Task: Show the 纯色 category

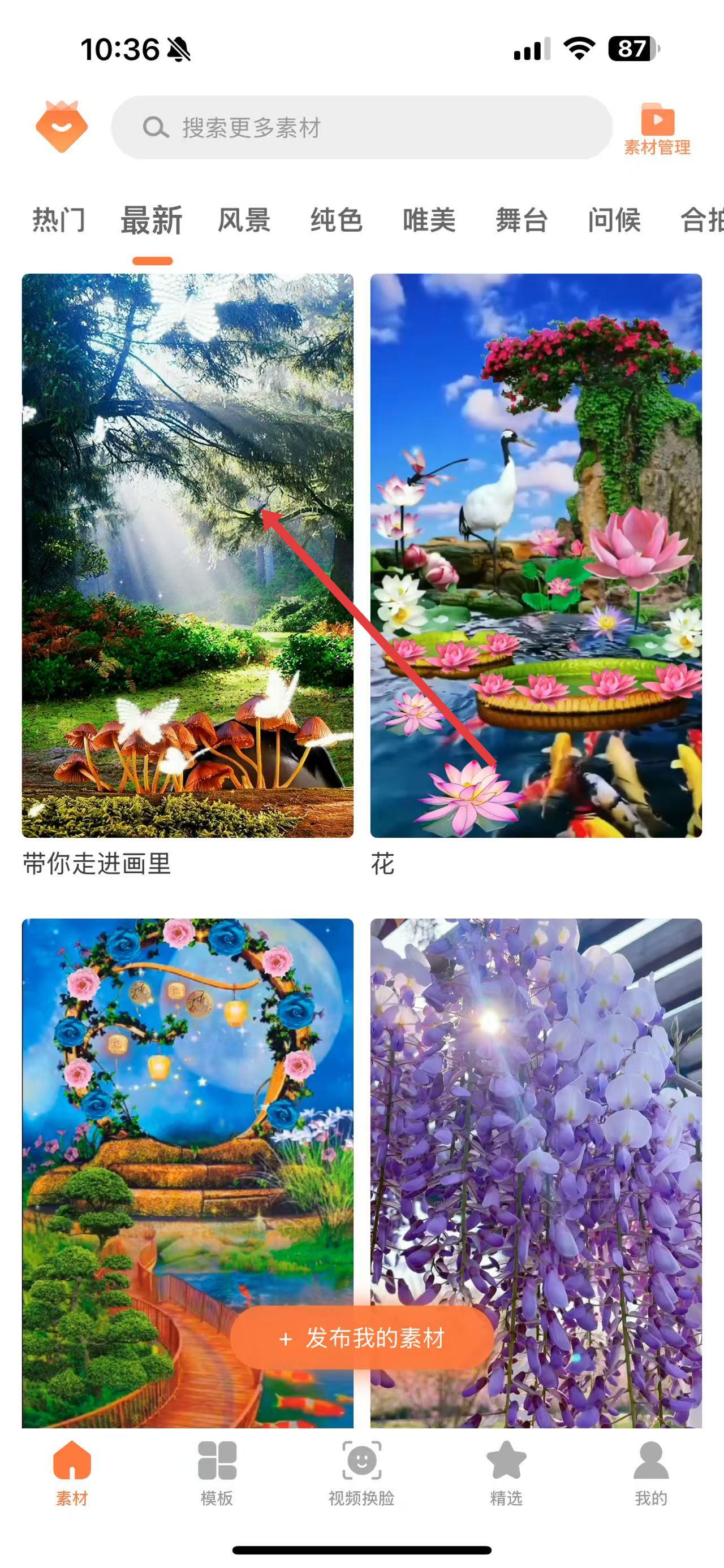Action: (x=337, y=220)
